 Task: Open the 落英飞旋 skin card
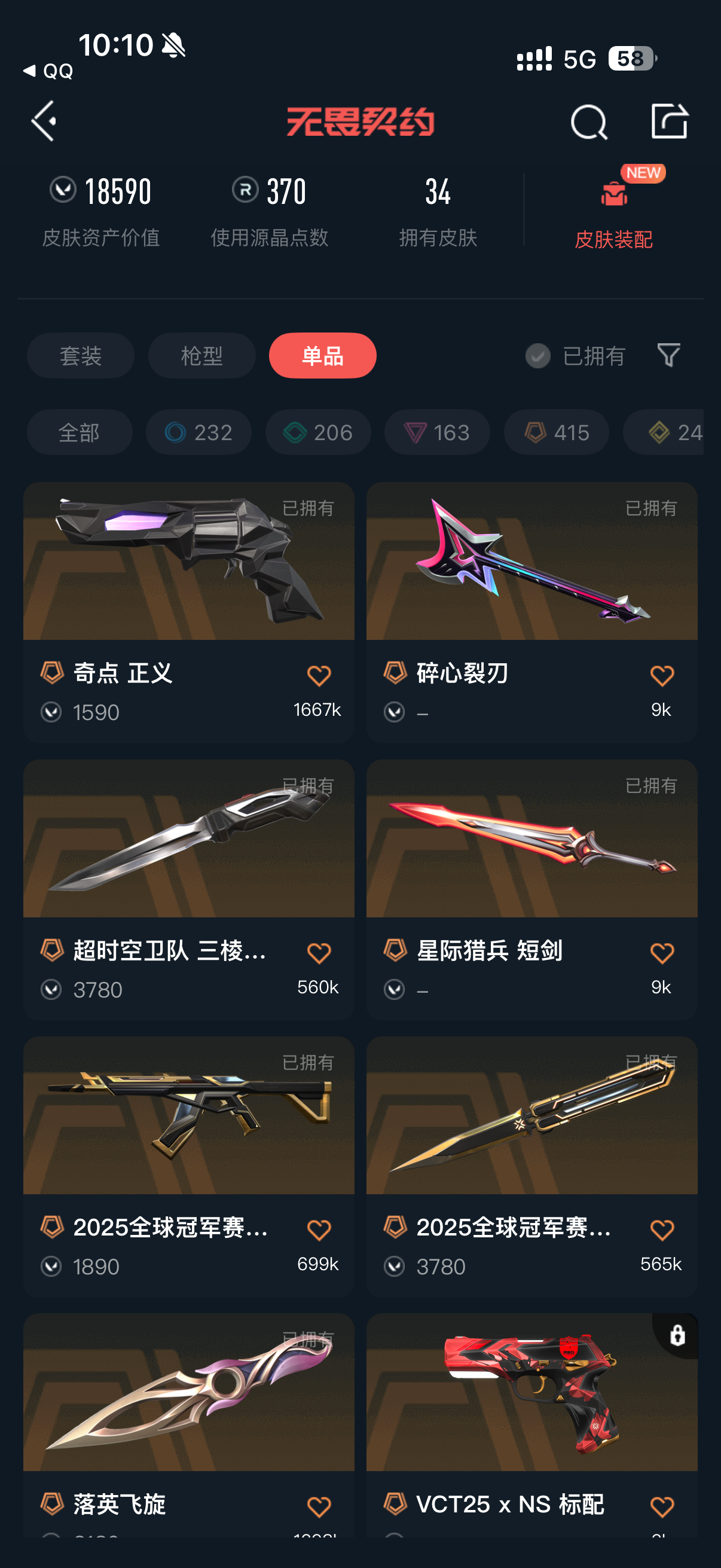pyautogui.click(x=188, y=1424)
